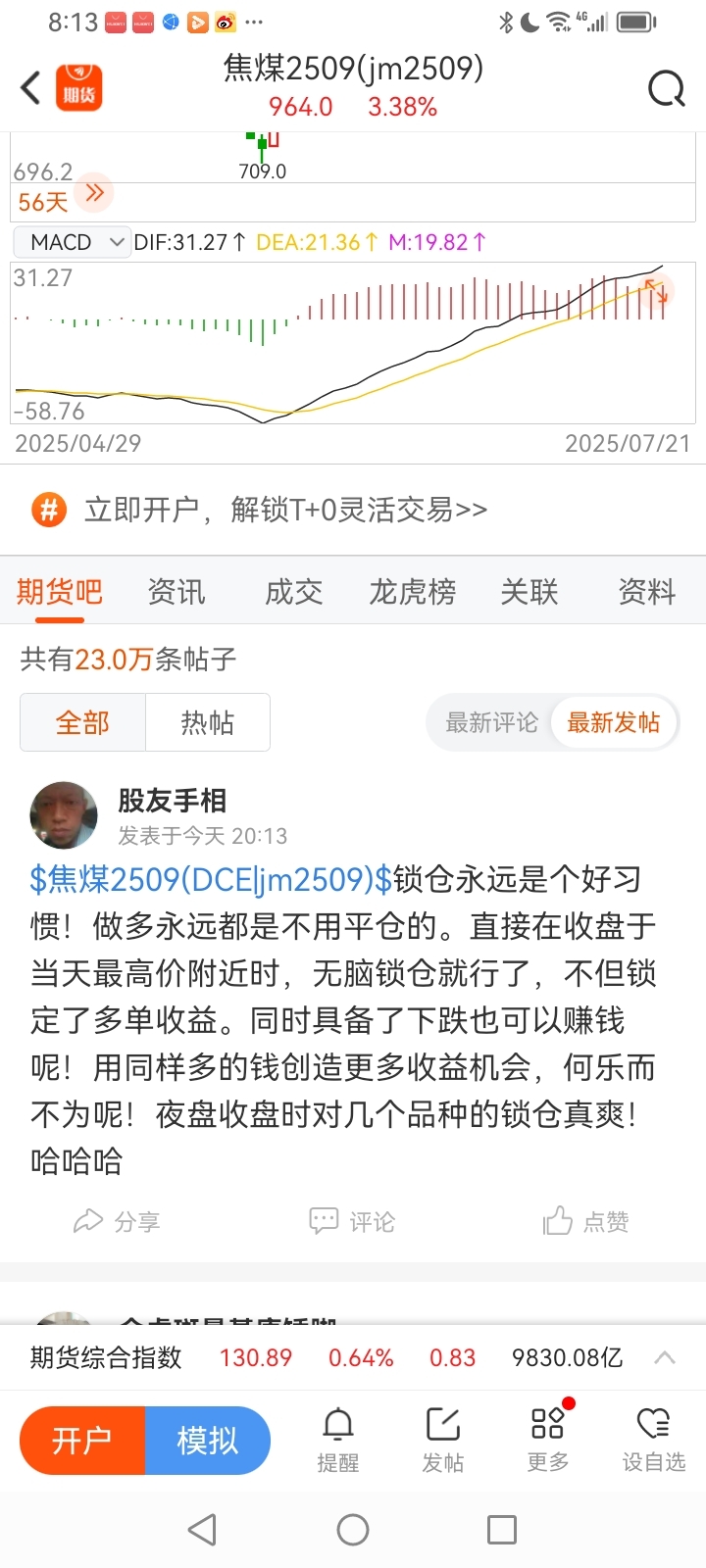Viewport: 706px width, 1568px height.
Task: Open the 资讯 tab
Action: point(176,592)
